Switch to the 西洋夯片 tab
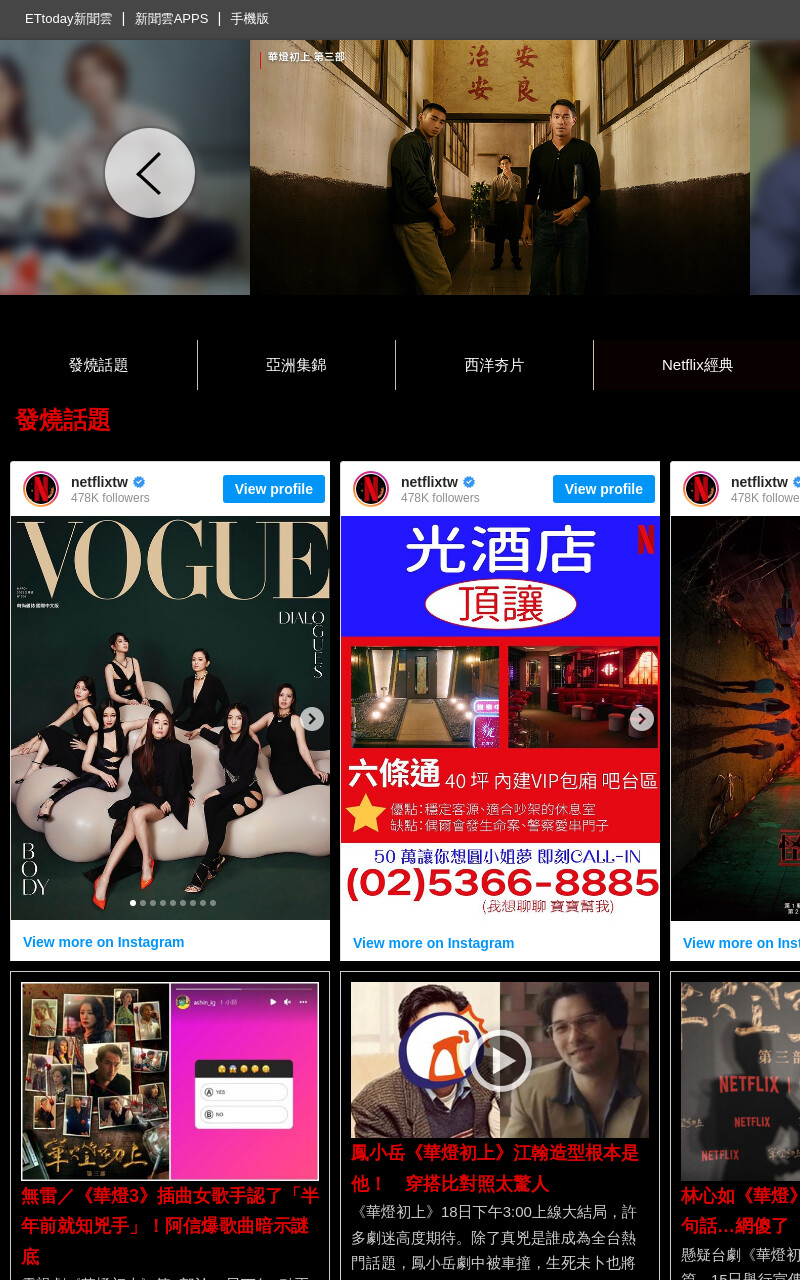 [x=494, y=365]
